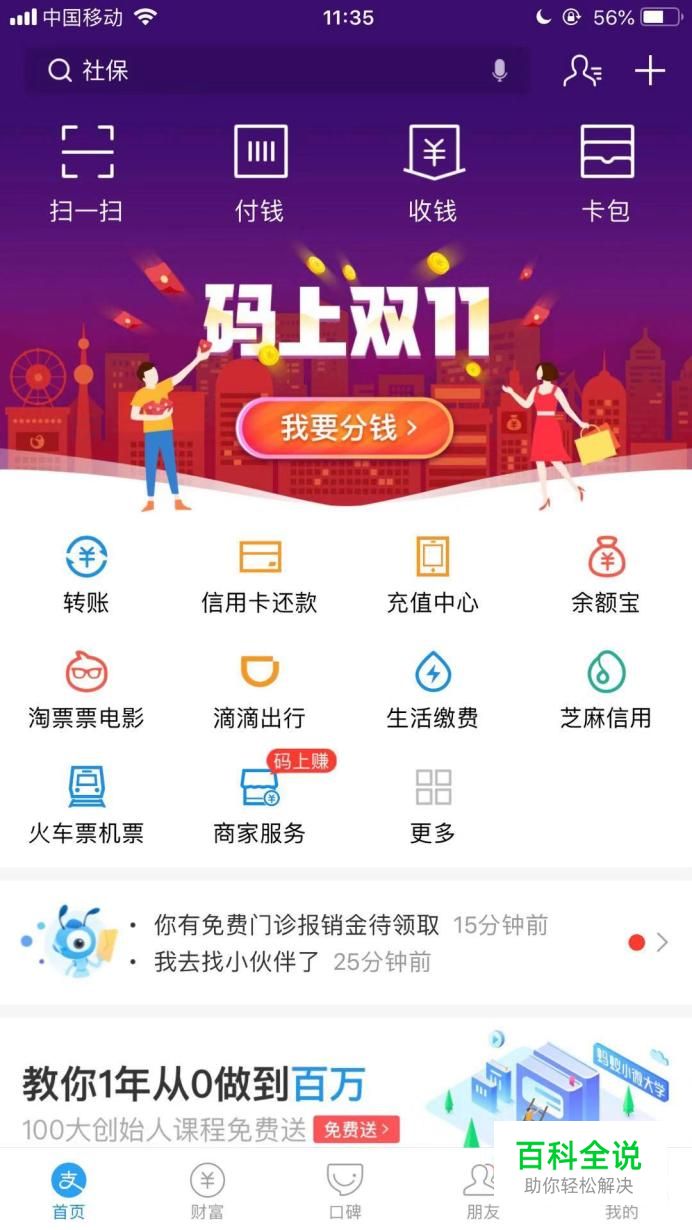
Task: Open 生活缴费 utility payments
Action: (x=433, y=690)
